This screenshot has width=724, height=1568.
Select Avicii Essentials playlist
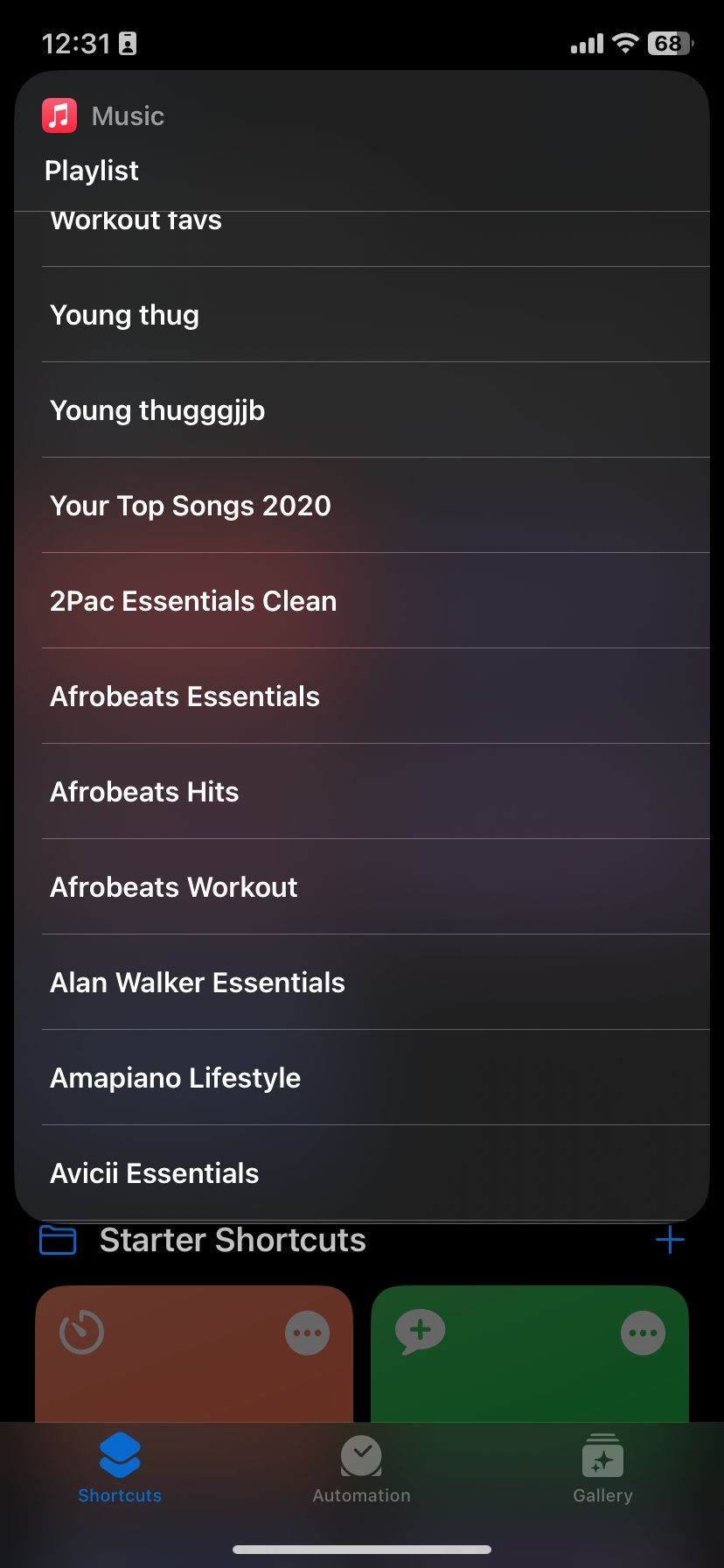click(x=155, y=1173)
